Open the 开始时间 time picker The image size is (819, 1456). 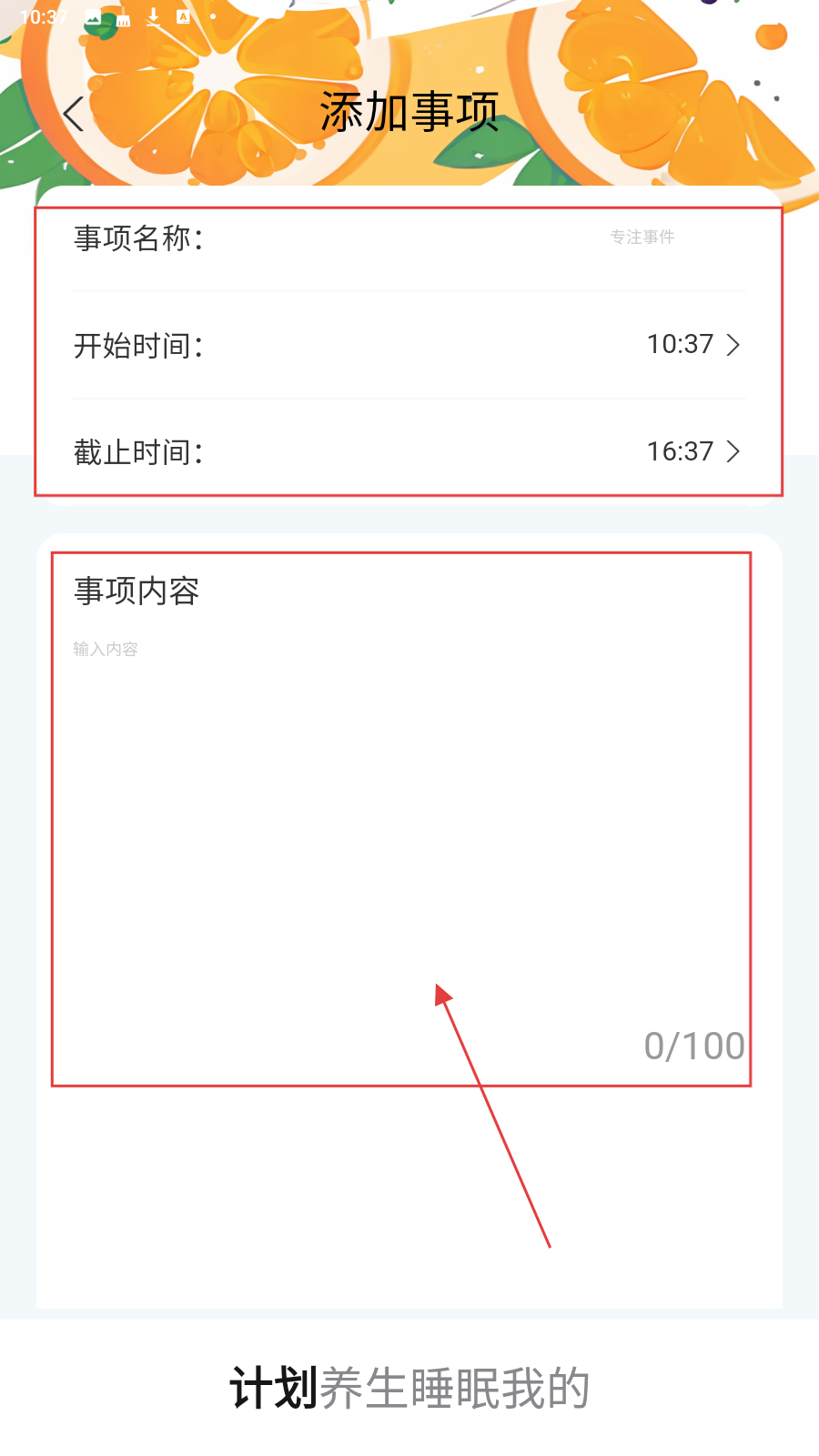[x=693, y=345]
